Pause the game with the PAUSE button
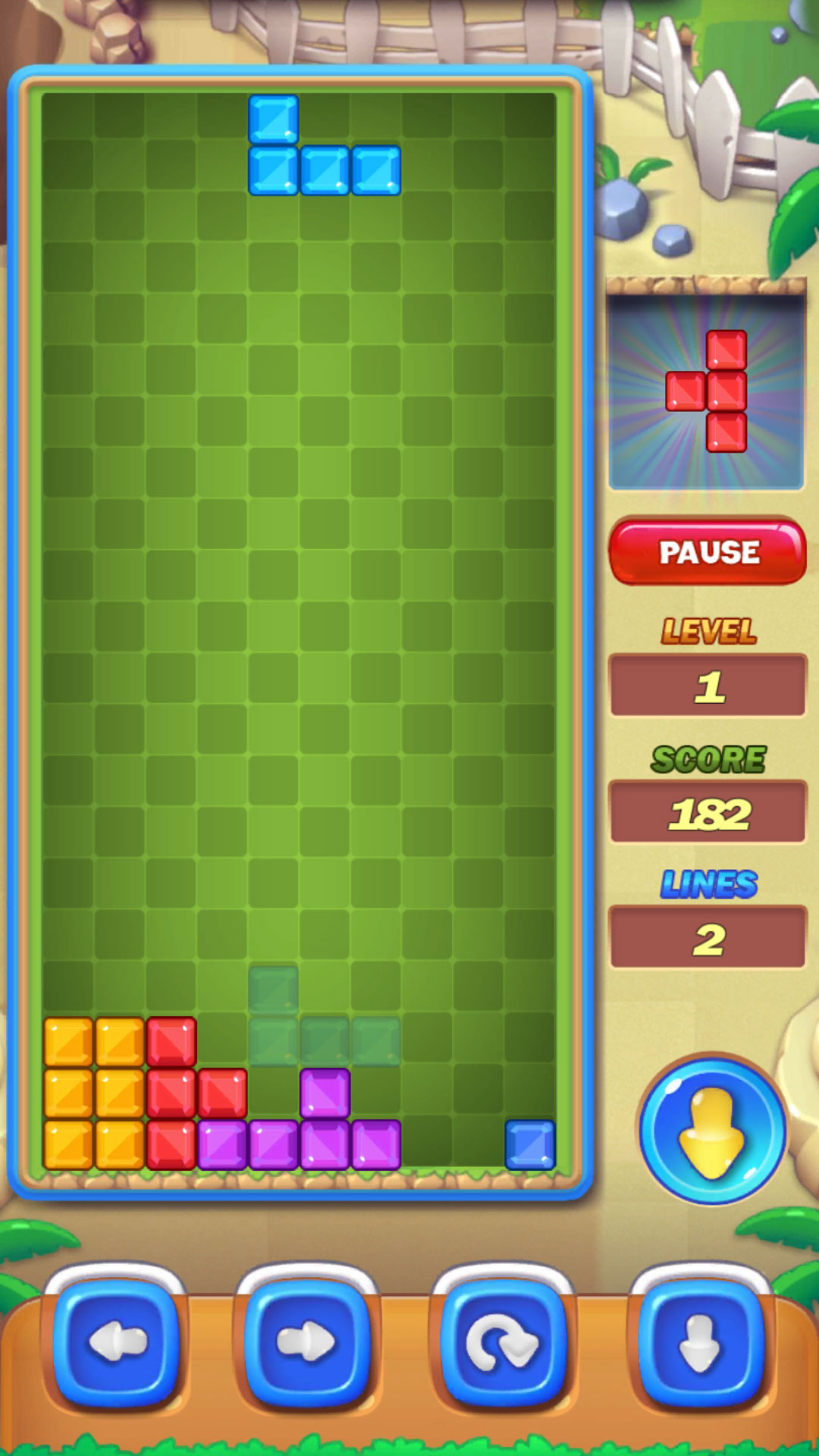The image size is (819, 1456). [707, 551]
